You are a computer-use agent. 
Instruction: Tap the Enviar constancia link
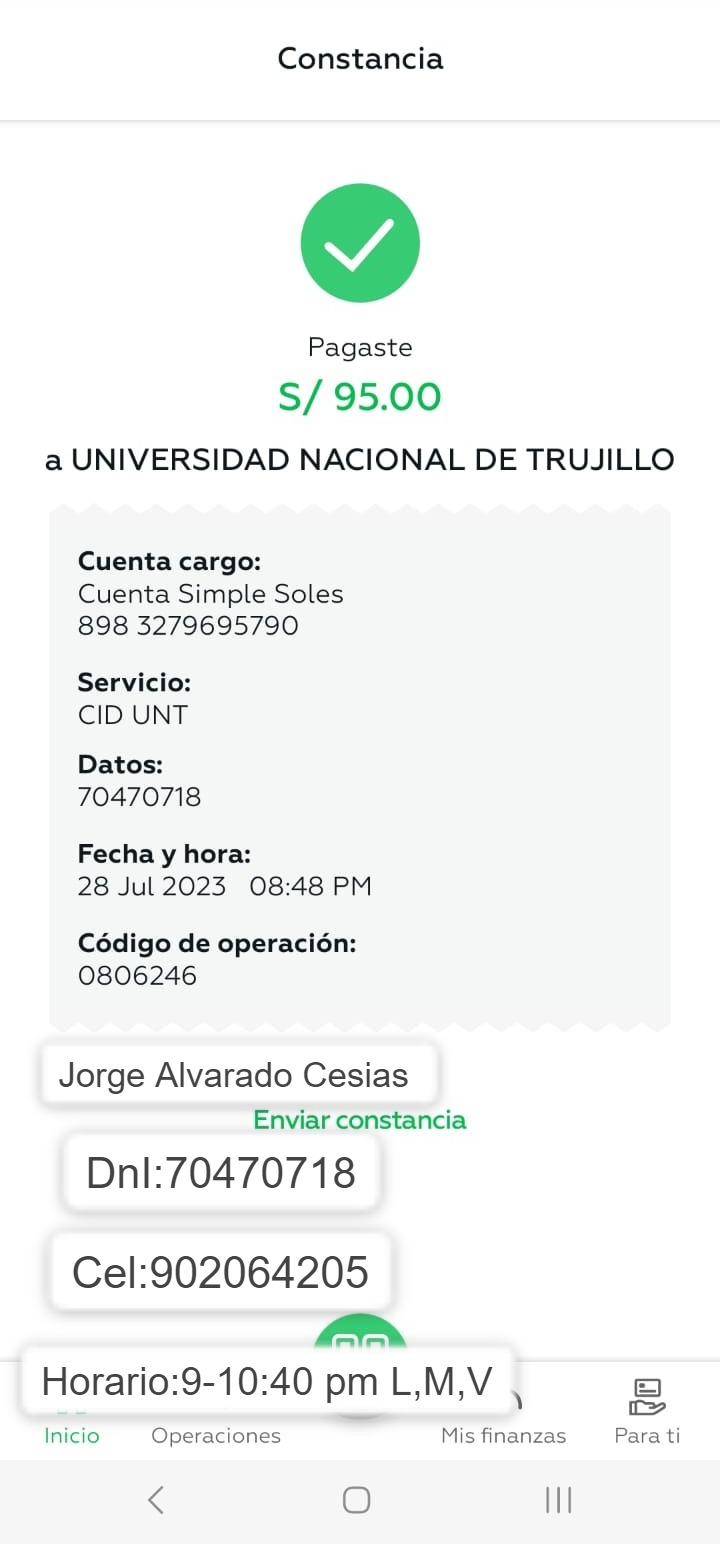click(360, 1120)
